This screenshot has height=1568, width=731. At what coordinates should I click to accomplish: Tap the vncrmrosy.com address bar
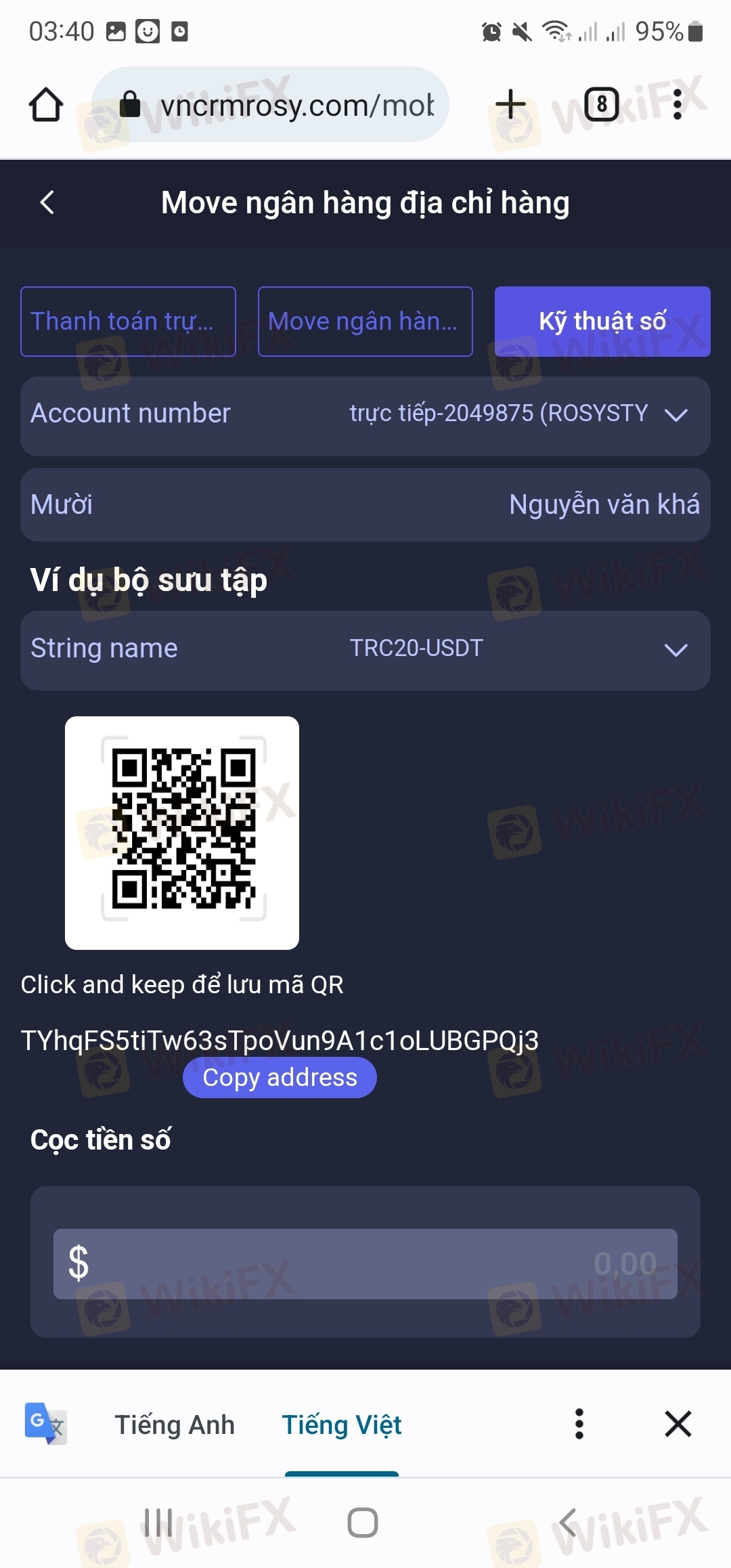point(271,105)
